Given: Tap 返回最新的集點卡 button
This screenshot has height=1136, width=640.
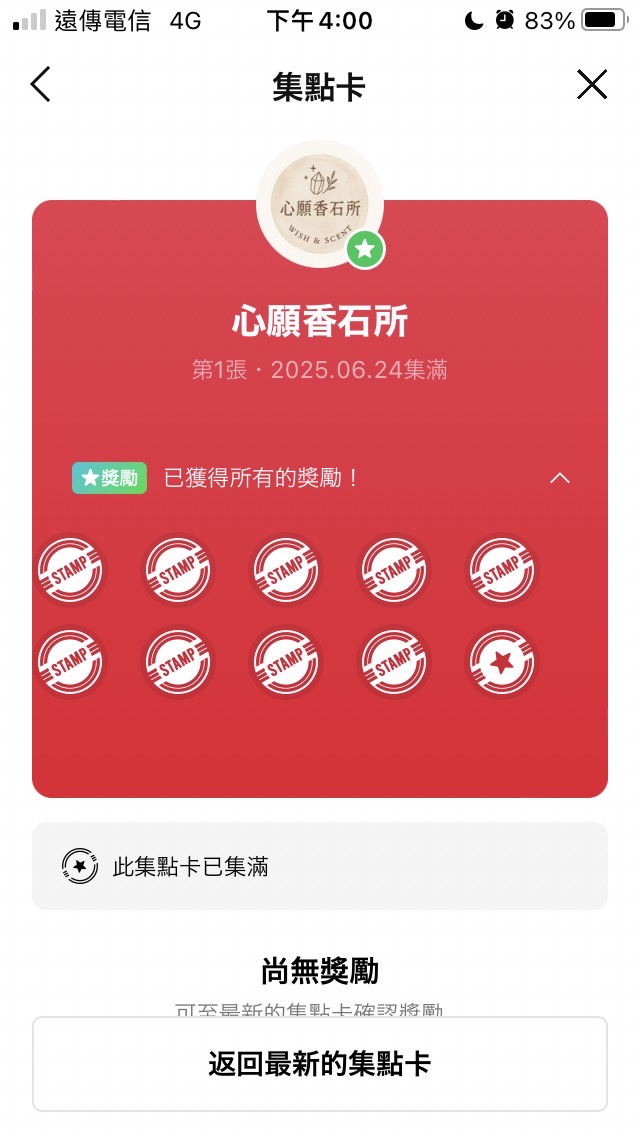Looking at the screenshot, I should coord(320,1063).
